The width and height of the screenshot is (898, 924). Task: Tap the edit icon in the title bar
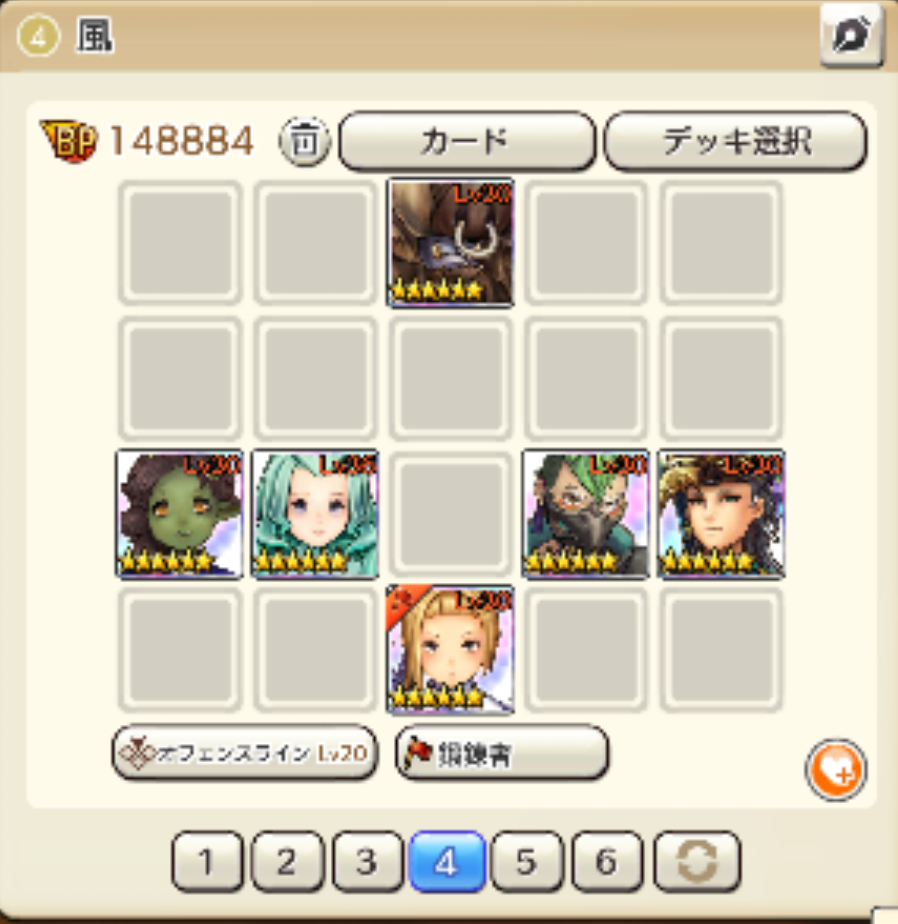tap(852, 36)
